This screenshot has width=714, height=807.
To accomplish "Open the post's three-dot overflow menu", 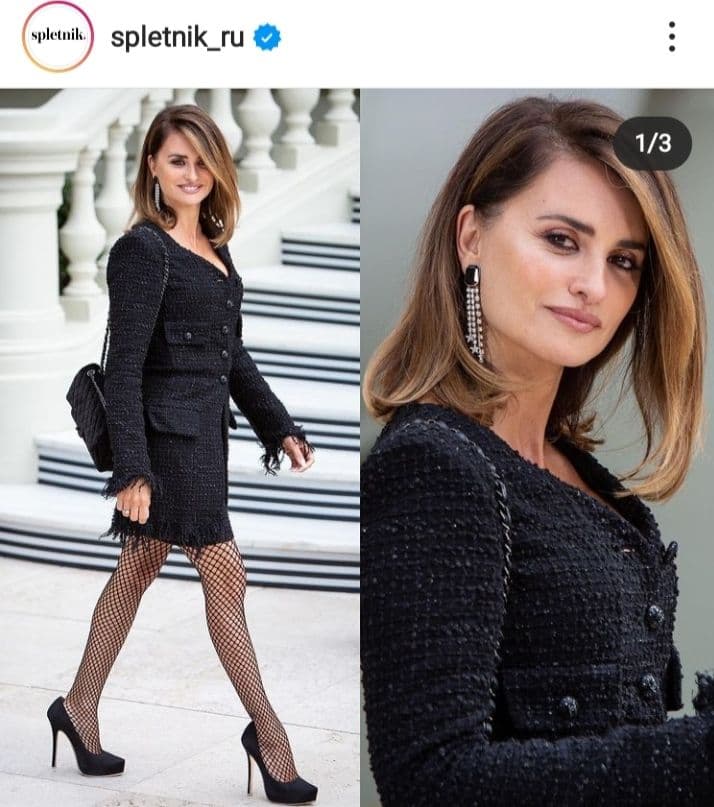I will [671, 37].
